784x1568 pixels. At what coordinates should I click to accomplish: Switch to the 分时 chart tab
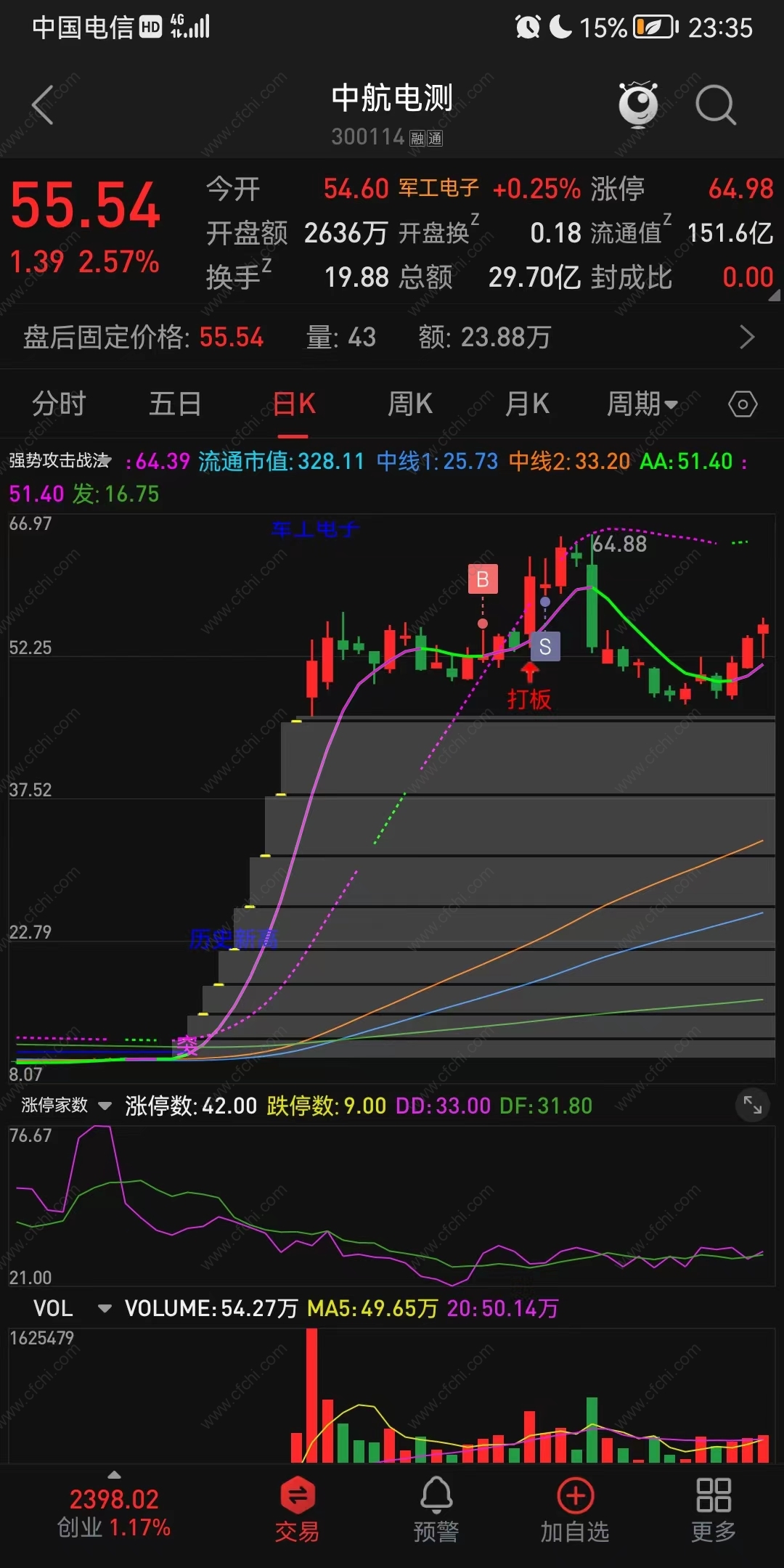pyautogui.click(x=59, y=404)
